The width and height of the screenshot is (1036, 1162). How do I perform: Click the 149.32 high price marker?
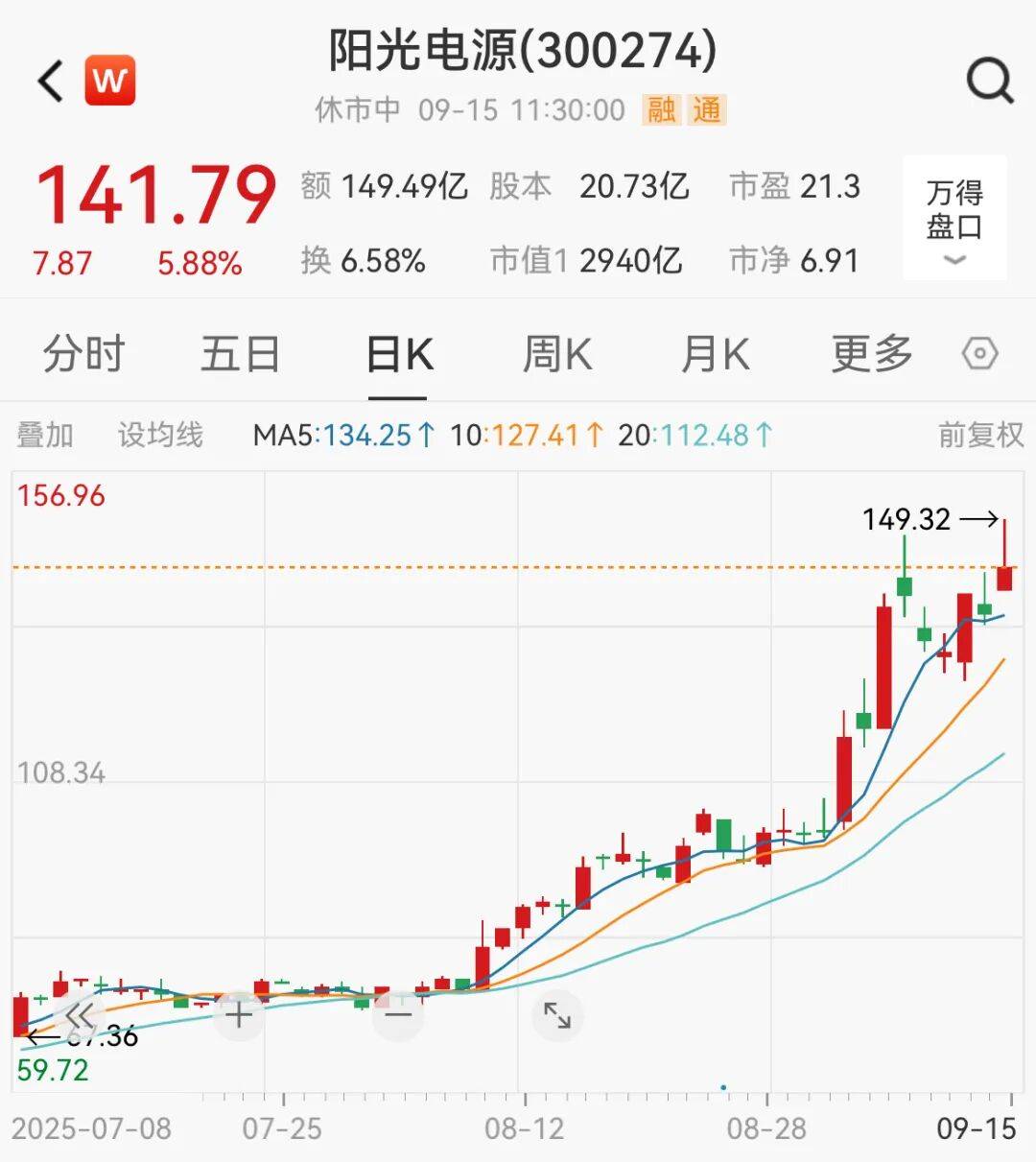[x=906, y=519]
